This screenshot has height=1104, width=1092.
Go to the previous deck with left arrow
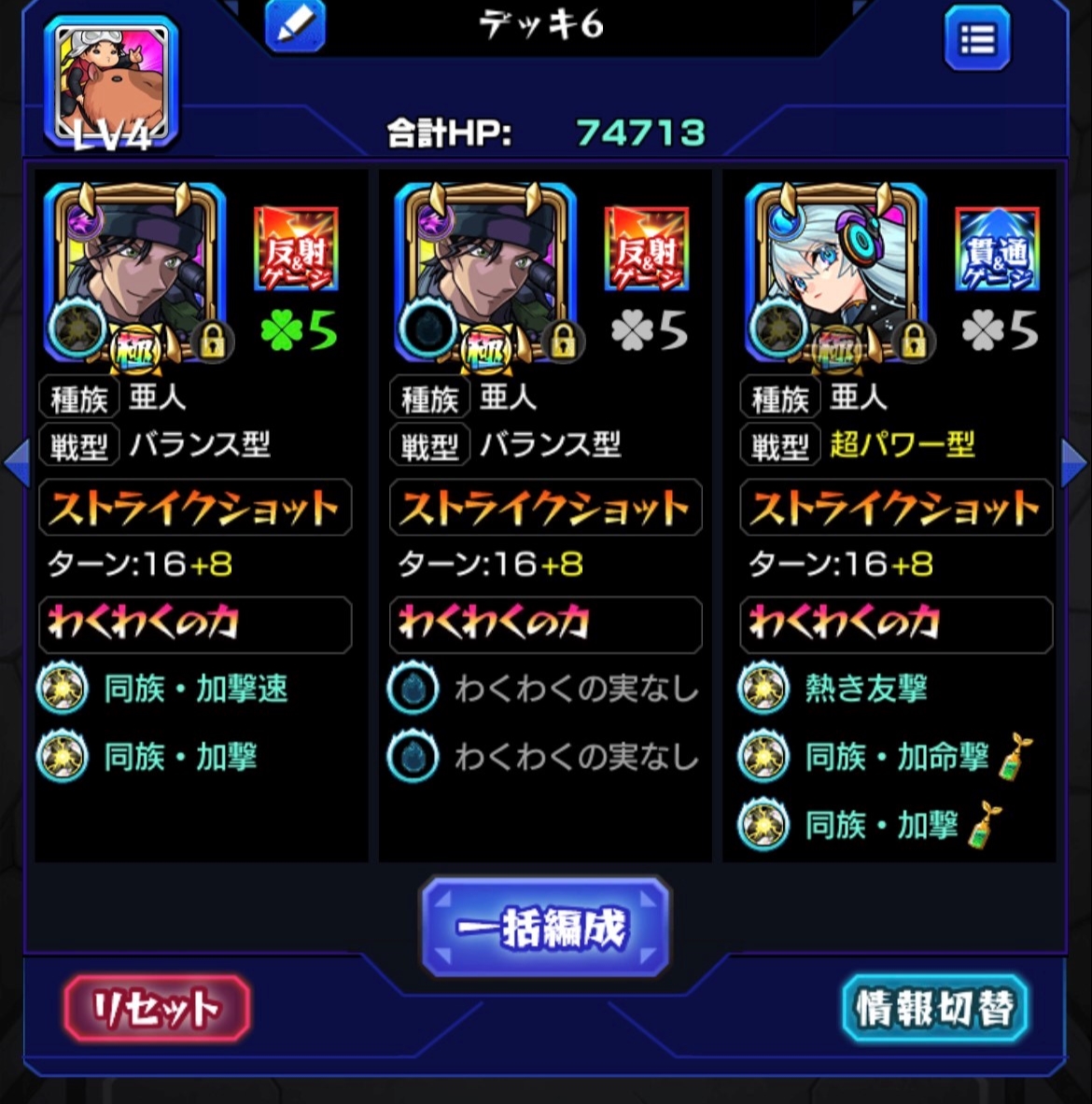click(x=16, y=463)
